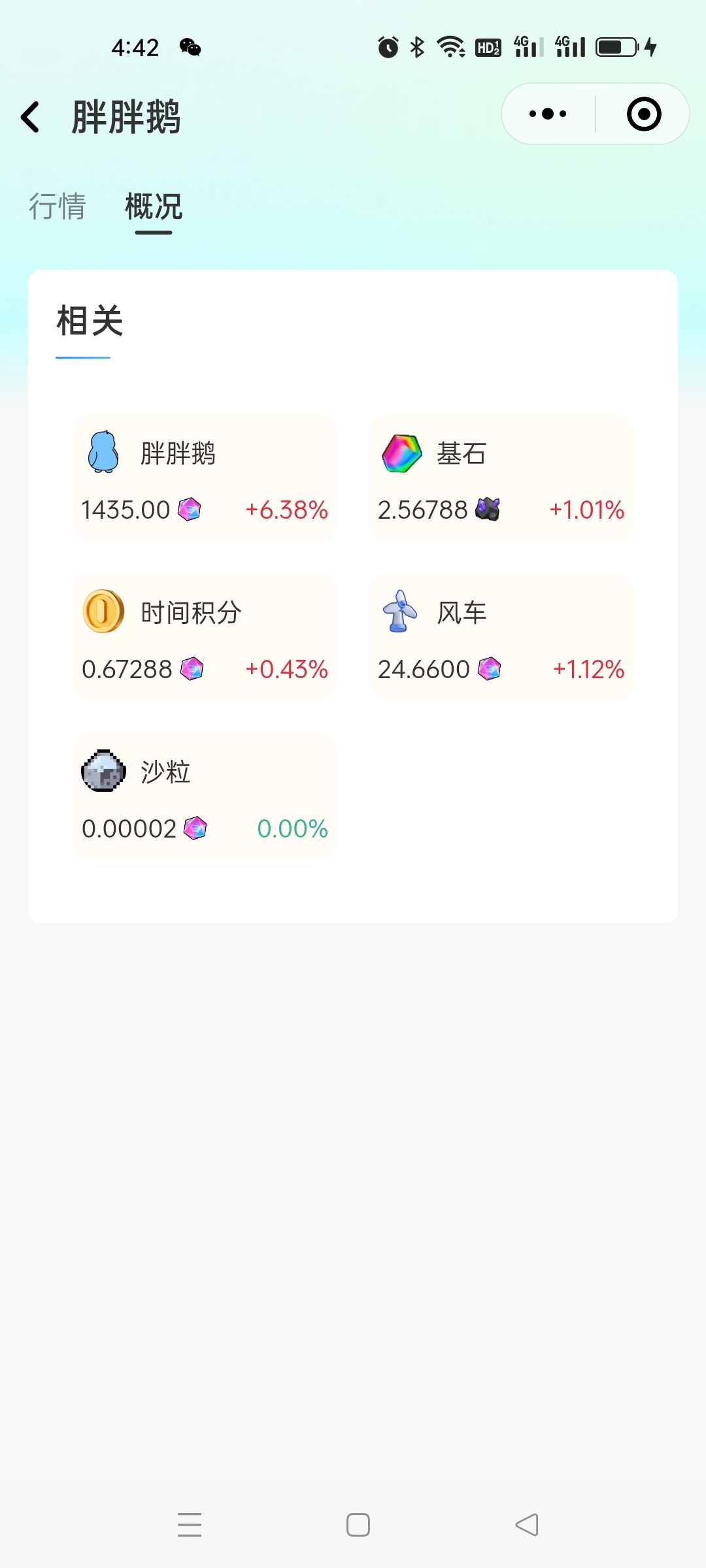Open the 胖胖鹅 related card

[205, 478]
